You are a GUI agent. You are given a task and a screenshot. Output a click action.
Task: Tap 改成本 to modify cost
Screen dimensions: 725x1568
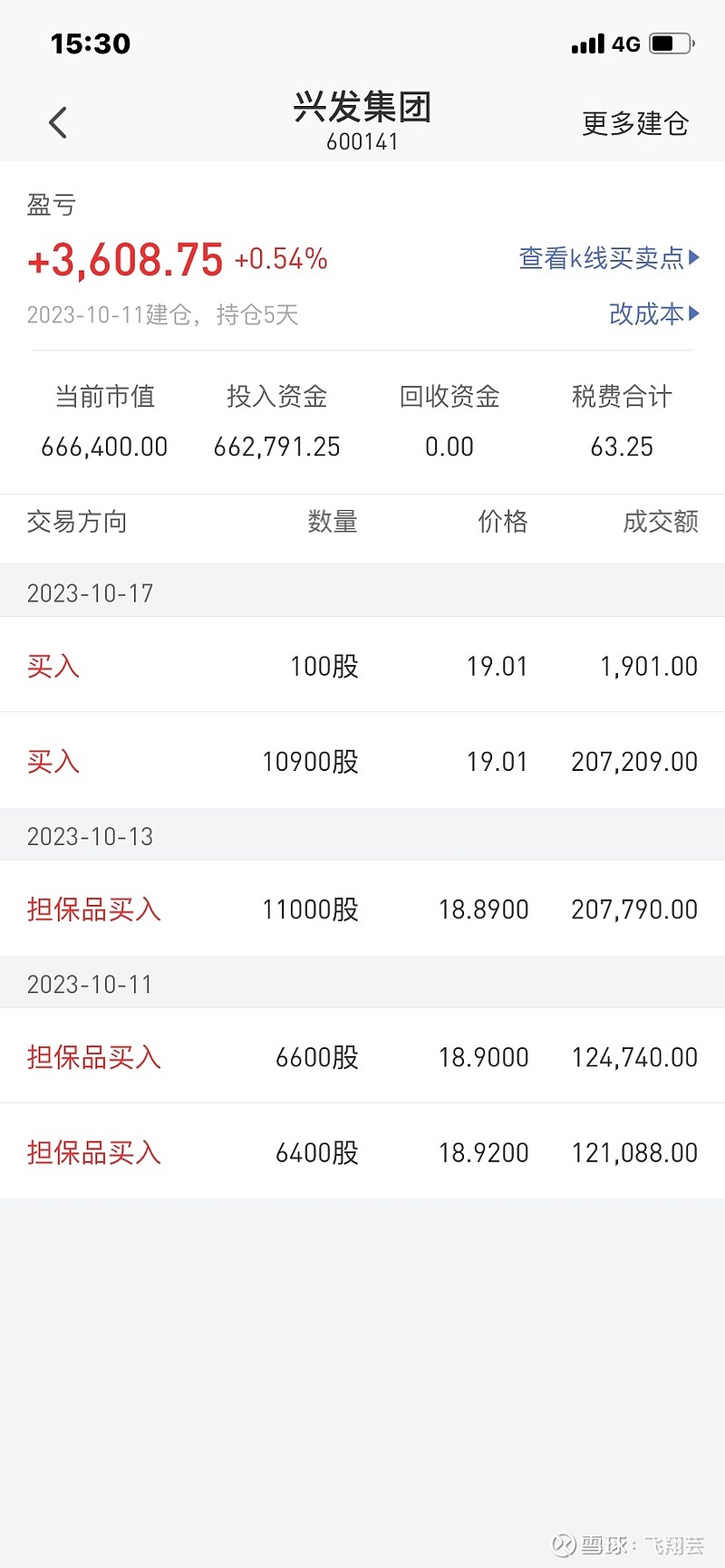pos(654,313)
